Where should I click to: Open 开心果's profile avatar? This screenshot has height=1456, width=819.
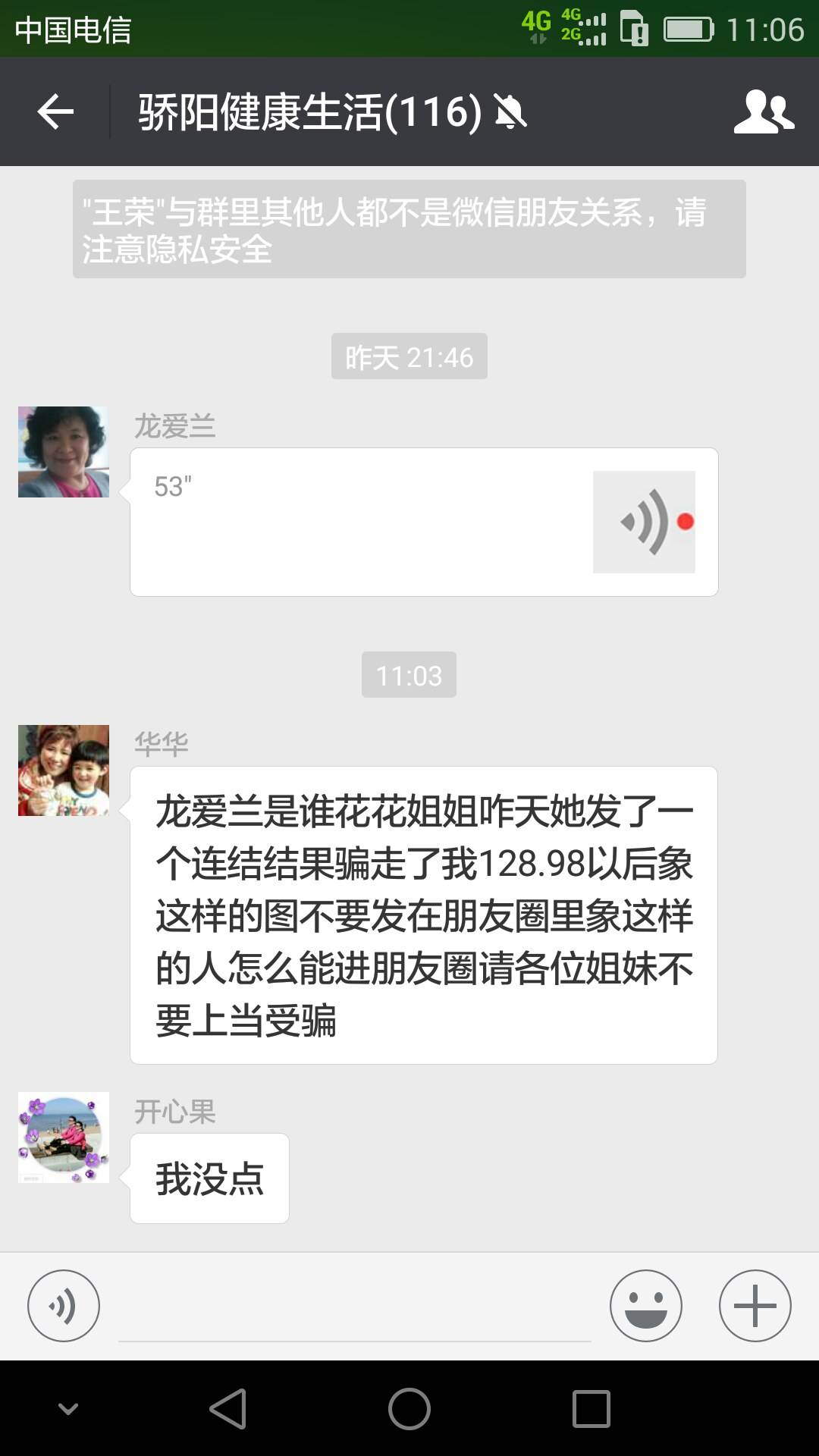[x=64, y=1137]
